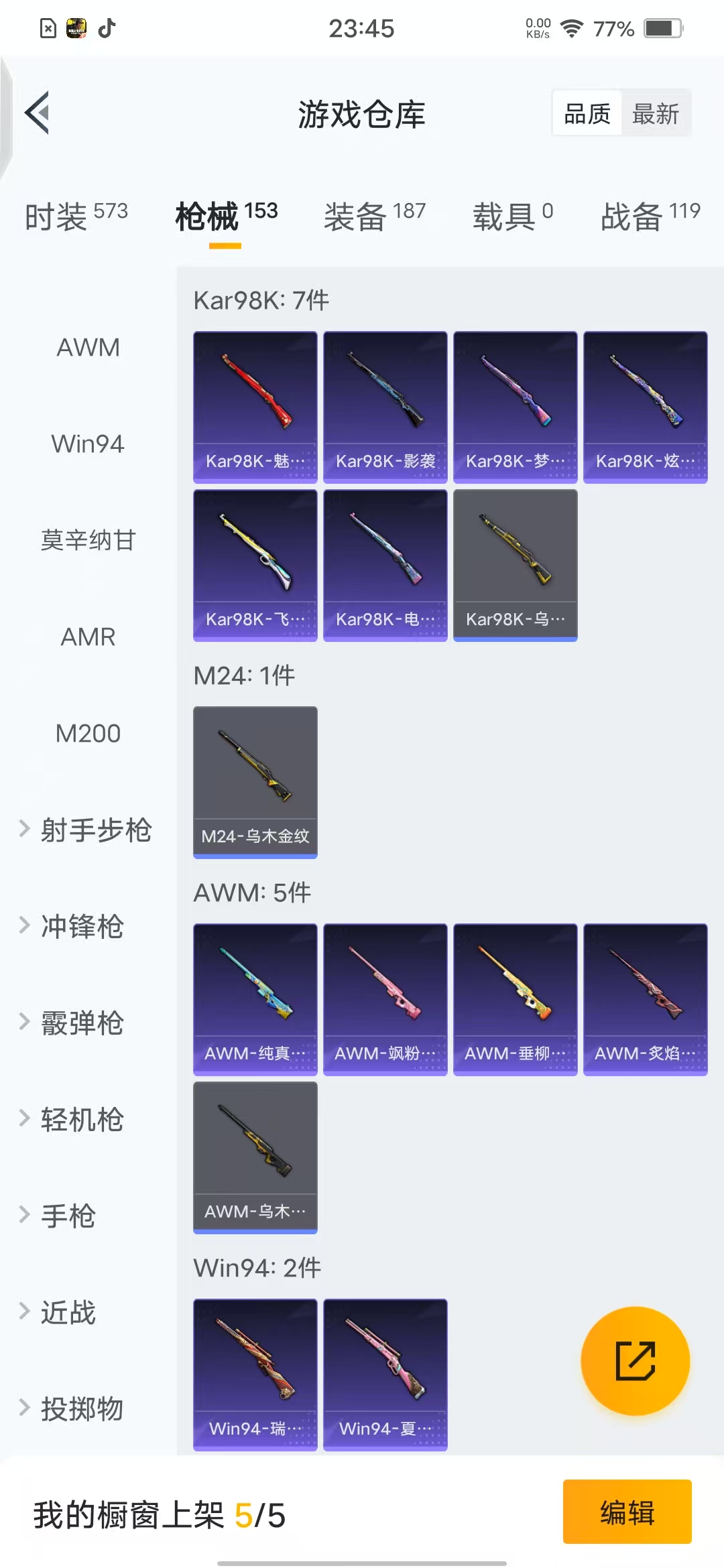Screen dimensions: 724x1568
Task: Open the 载具 tab
Action: [513, 216]
